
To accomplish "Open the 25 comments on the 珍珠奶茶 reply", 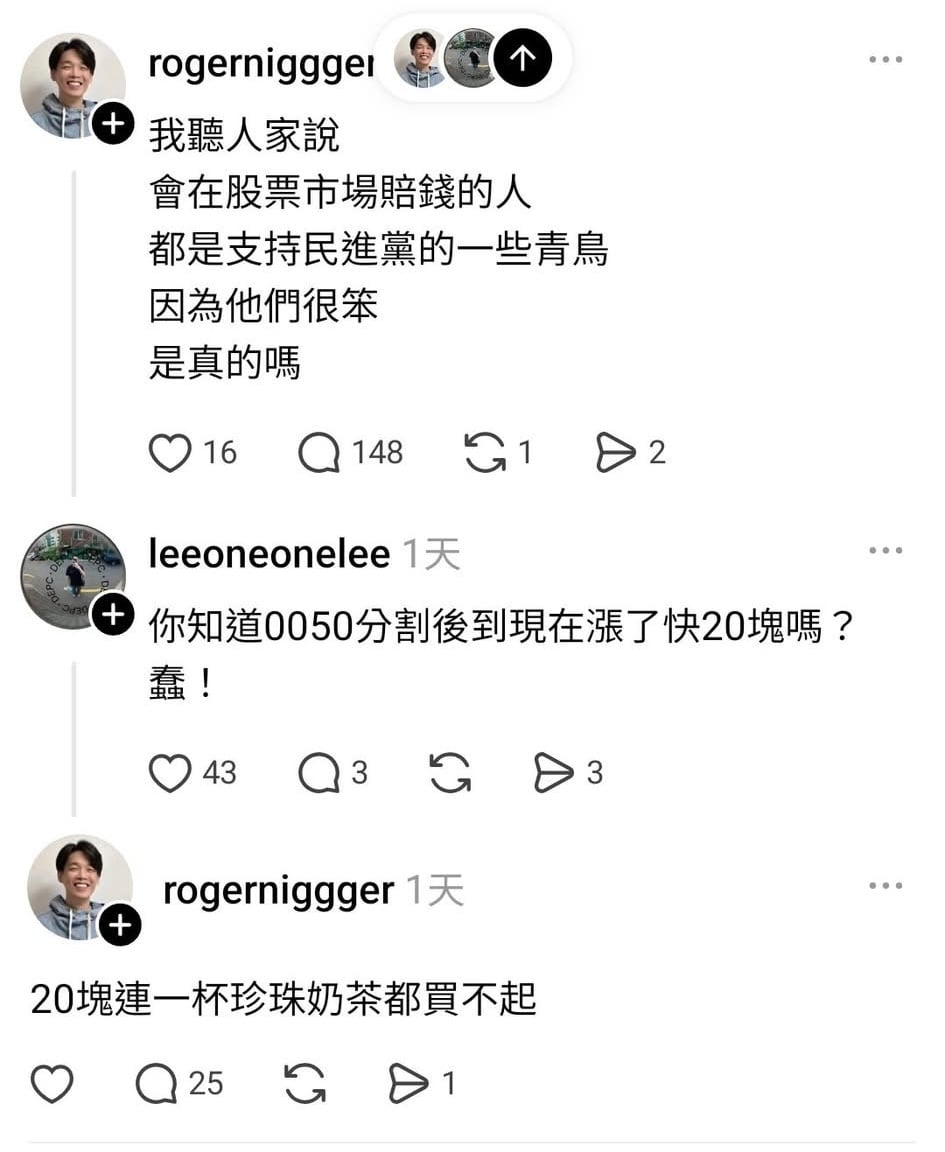I will click(156, 1084).
